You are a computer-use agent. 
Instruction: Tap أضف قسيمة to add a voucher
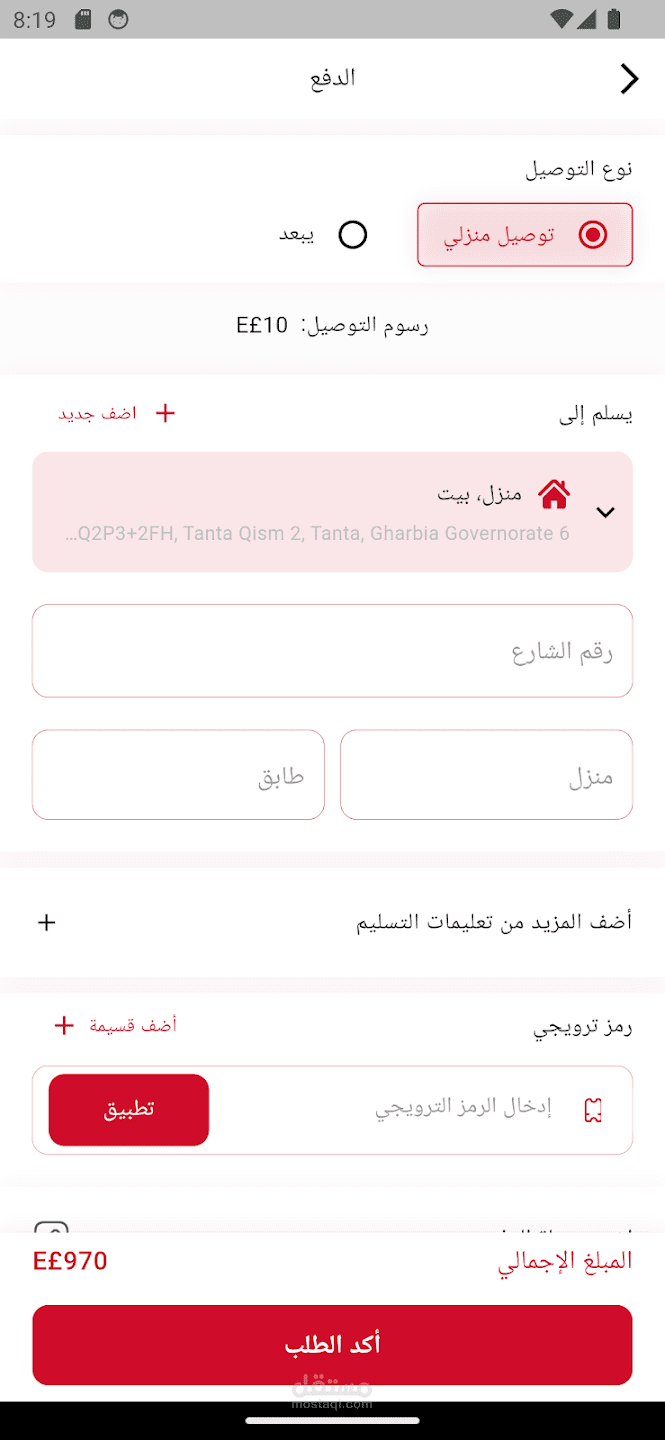pyautogui.click(x=115, y=1025)
